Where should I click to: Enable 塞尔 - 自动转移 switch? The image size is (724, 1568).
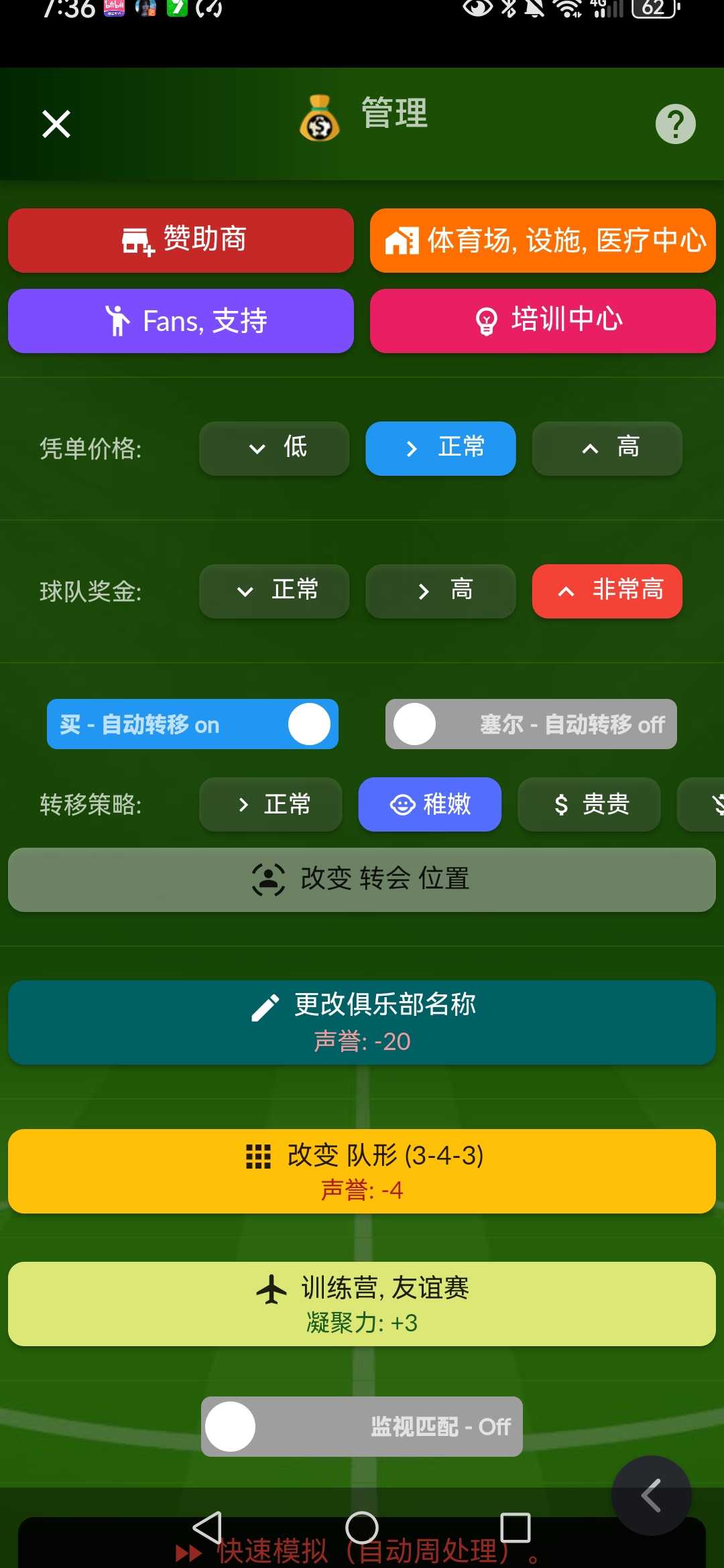pos(530,724)
